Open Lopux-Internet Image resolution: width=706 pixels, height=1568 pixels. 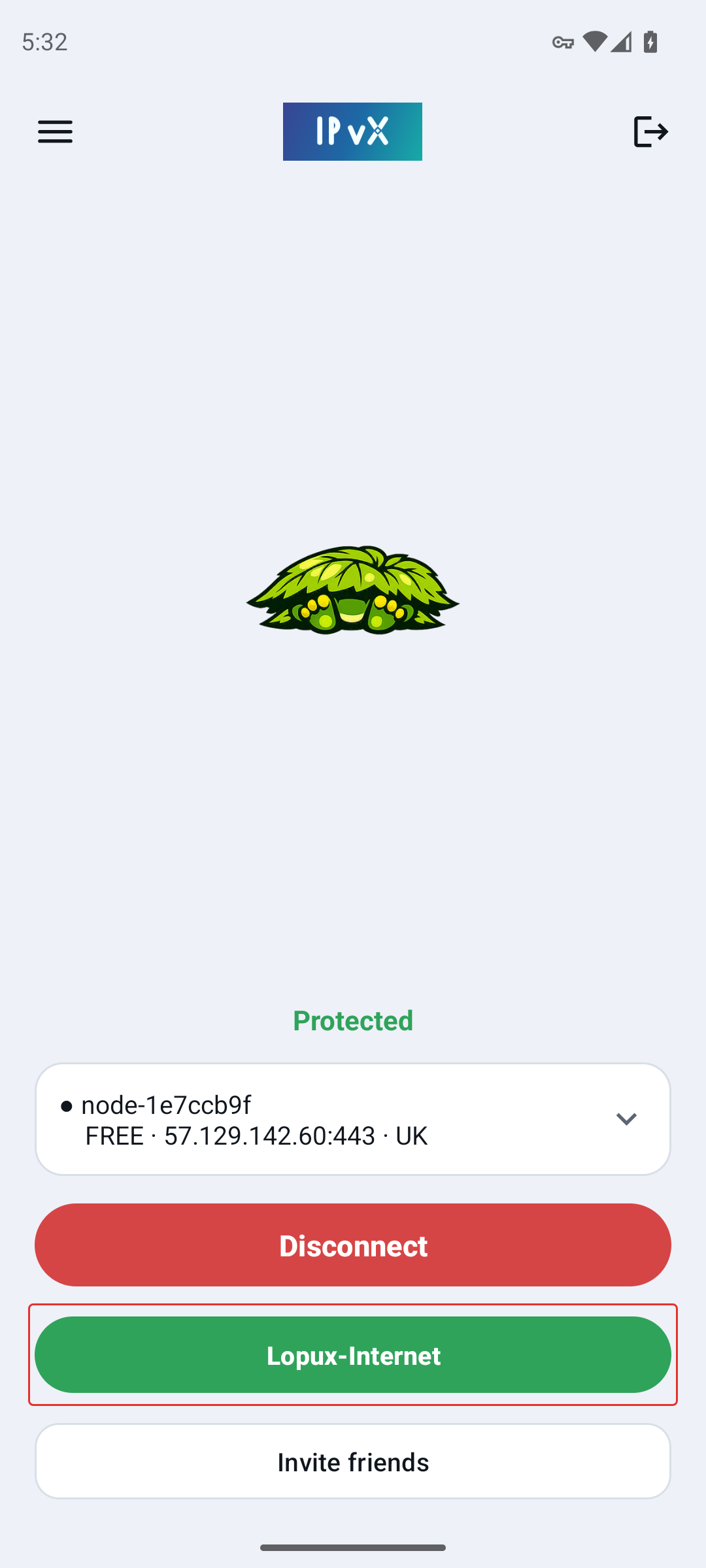(353, 1355)
